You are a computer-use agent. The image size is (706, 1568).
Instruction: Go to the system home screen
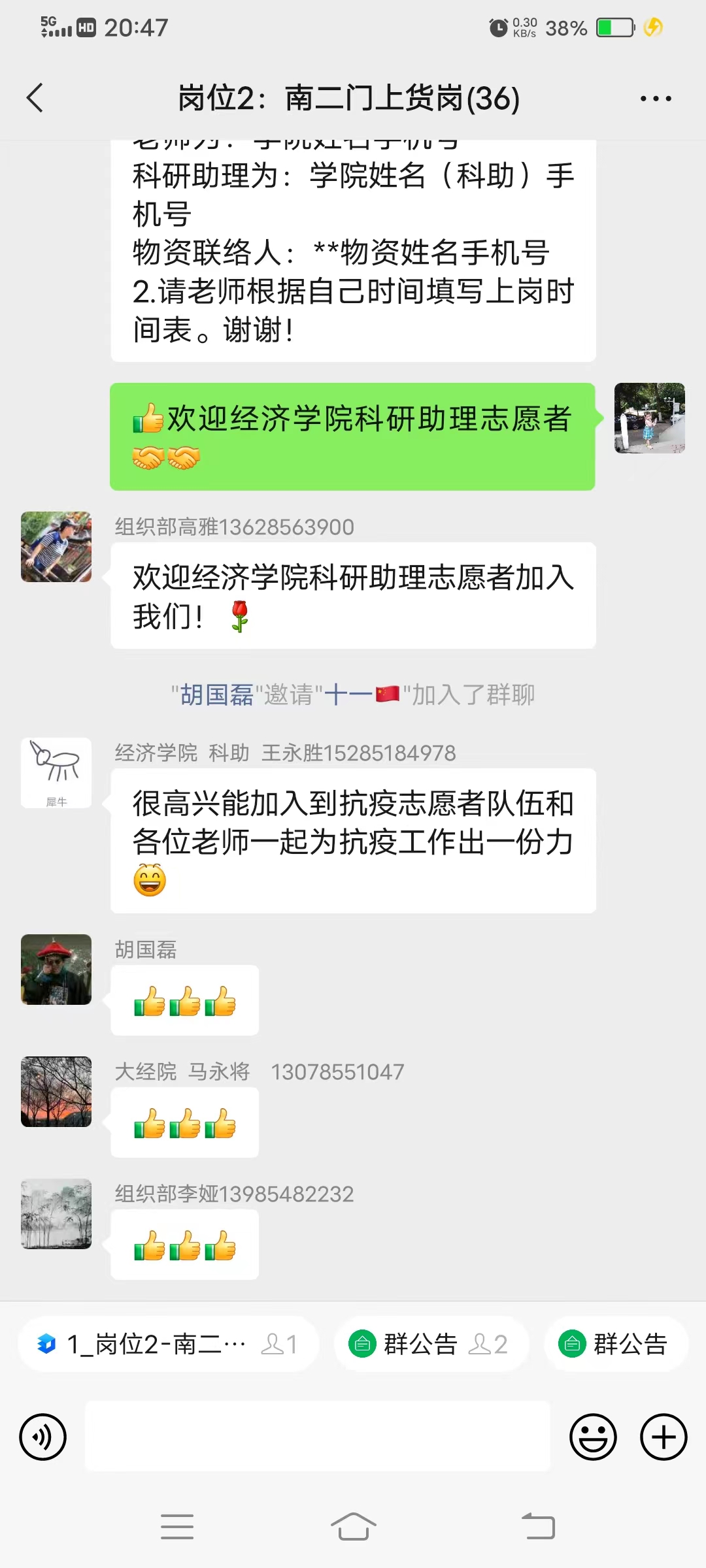[353, 1527]
